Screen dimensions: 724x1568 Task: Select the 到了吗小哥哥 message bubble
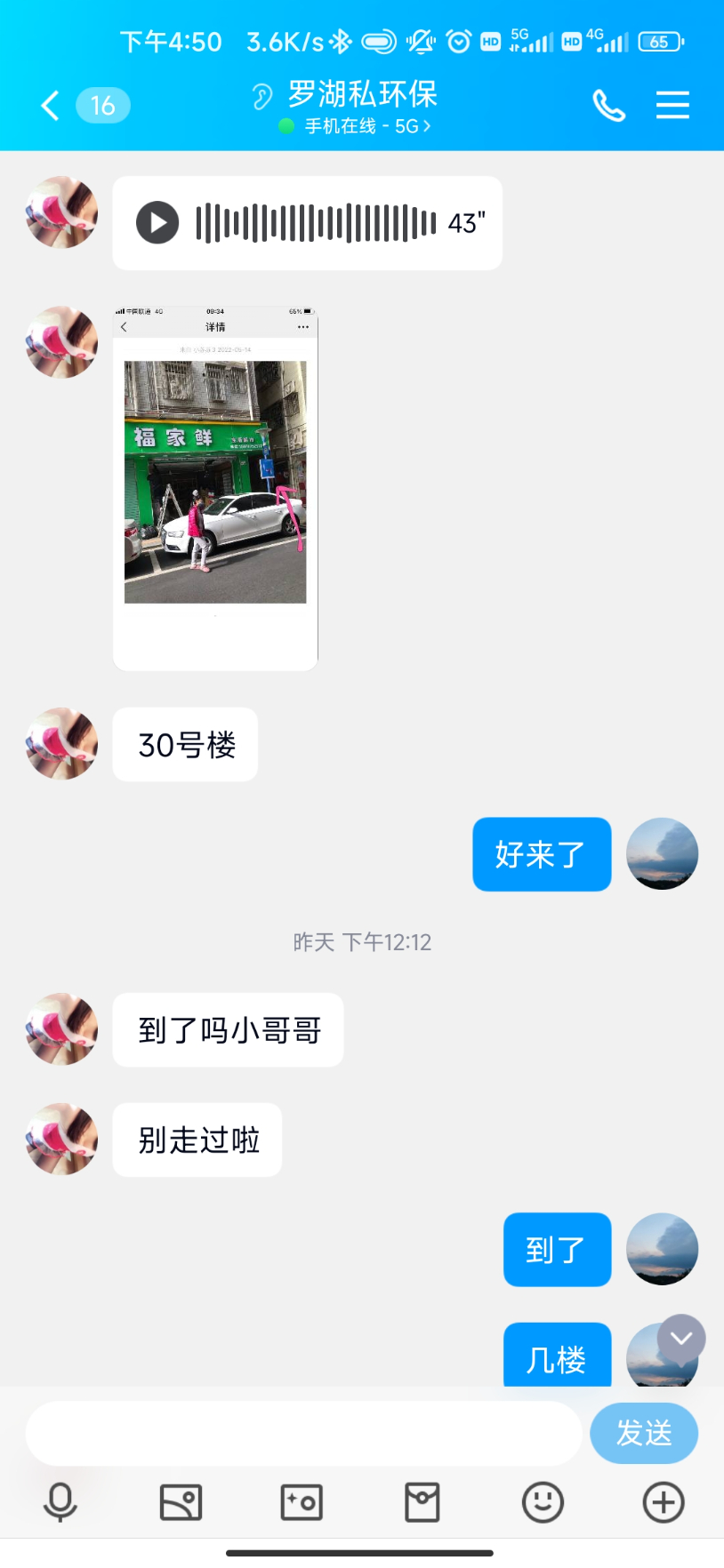click(x=228, y=1030)
